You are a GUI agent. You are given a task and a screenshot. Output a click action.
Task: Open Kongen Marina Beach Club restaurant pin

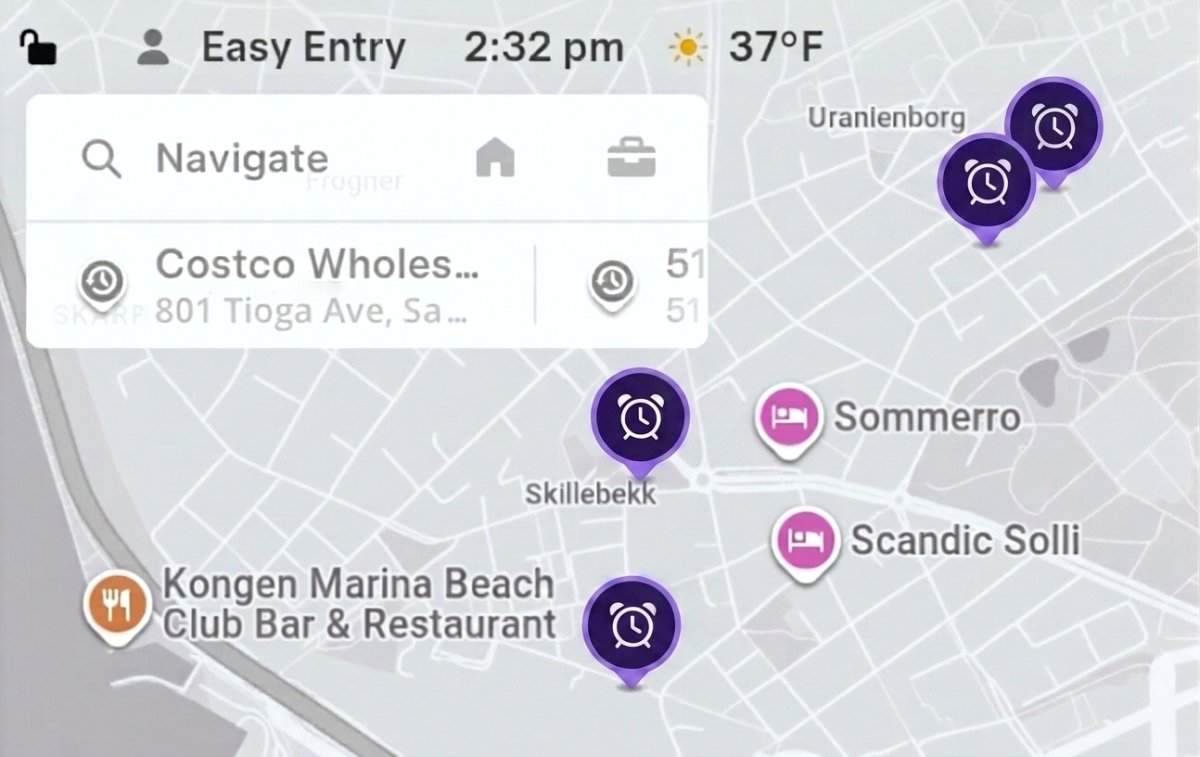117,607
